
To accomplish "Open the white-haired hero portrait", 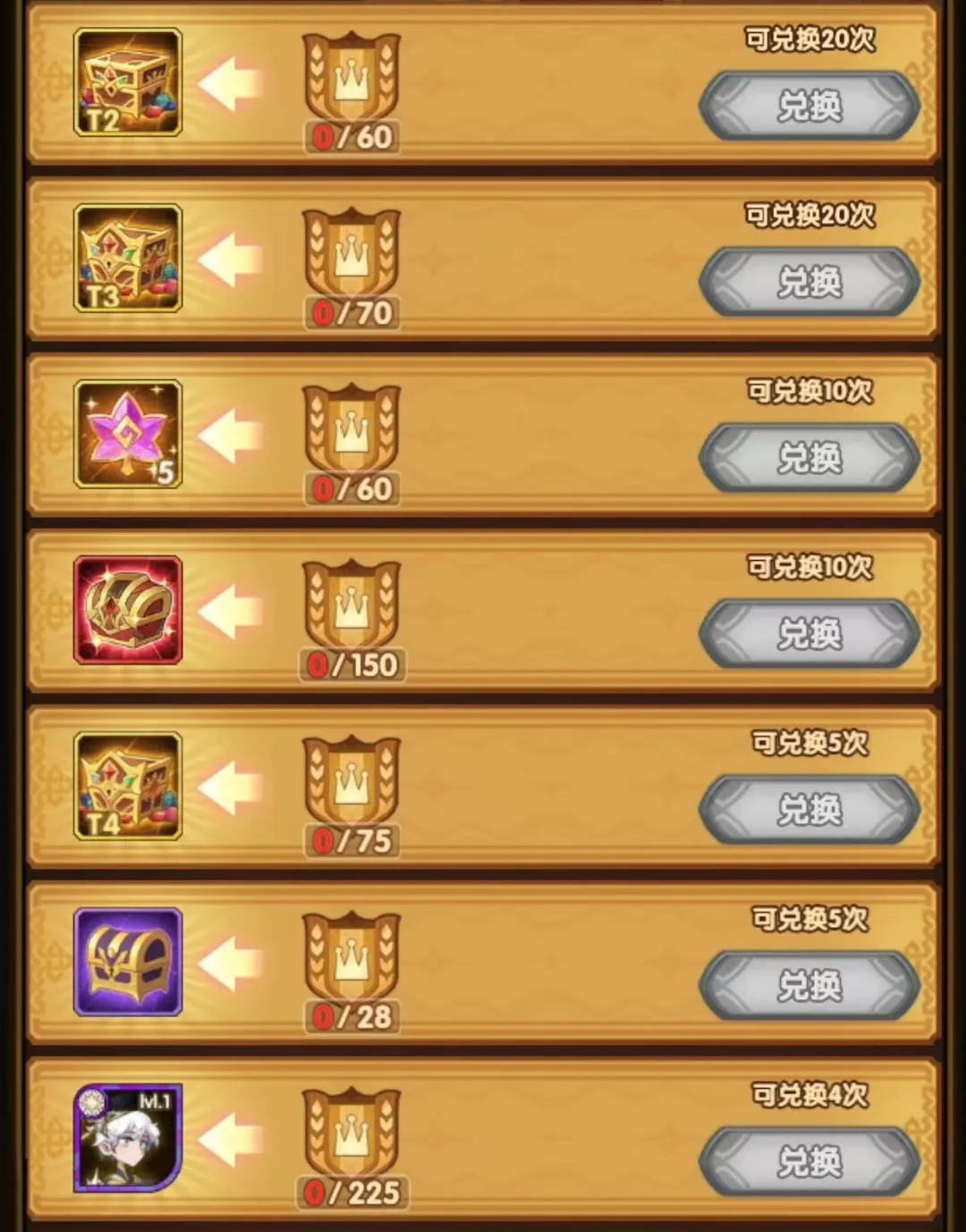I will coord(128,1138).
